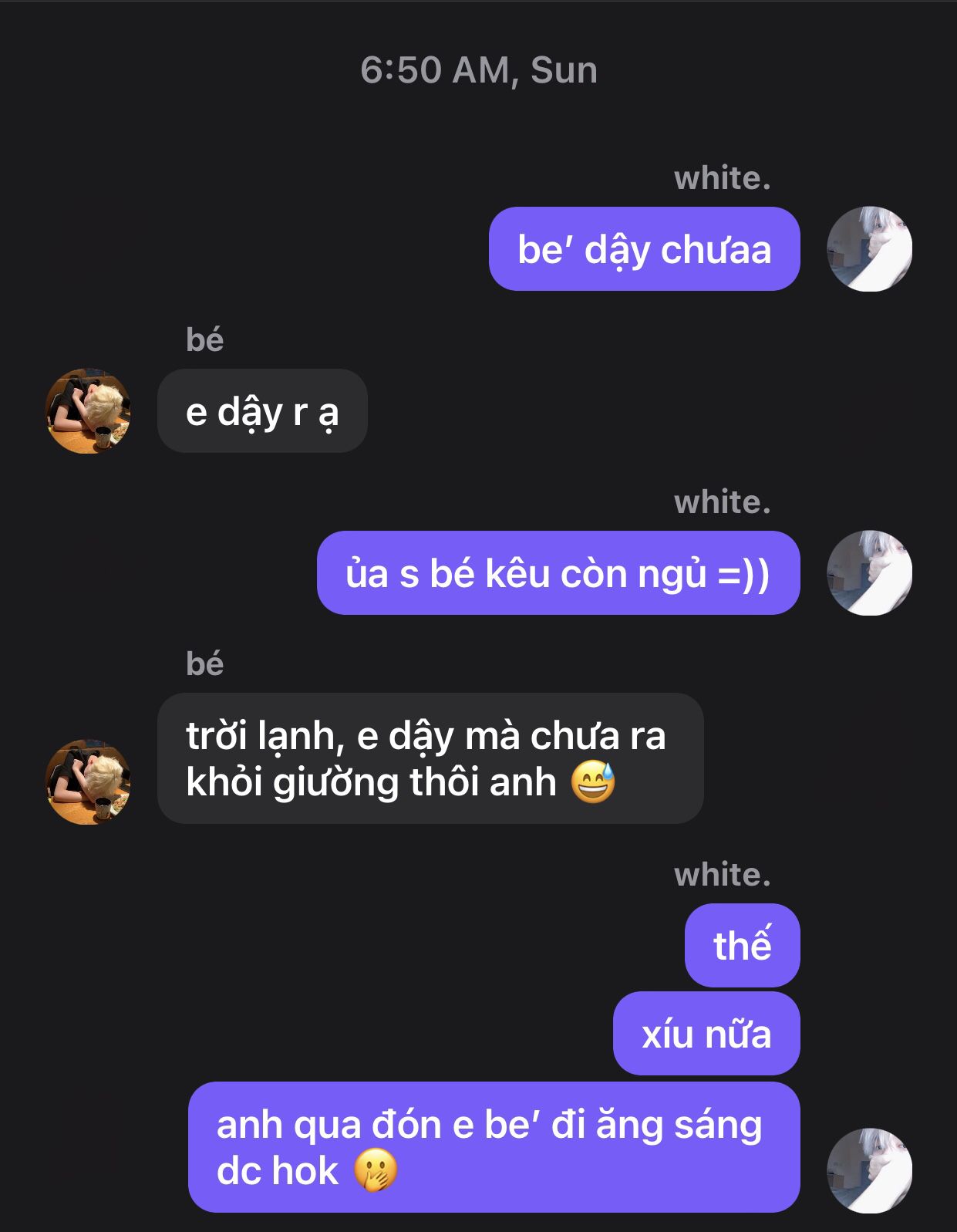Open white.'s avatar next to "be′ dậy chưaa"
957x1232 pixels.
pyautogui.click(x=869, y=248)
